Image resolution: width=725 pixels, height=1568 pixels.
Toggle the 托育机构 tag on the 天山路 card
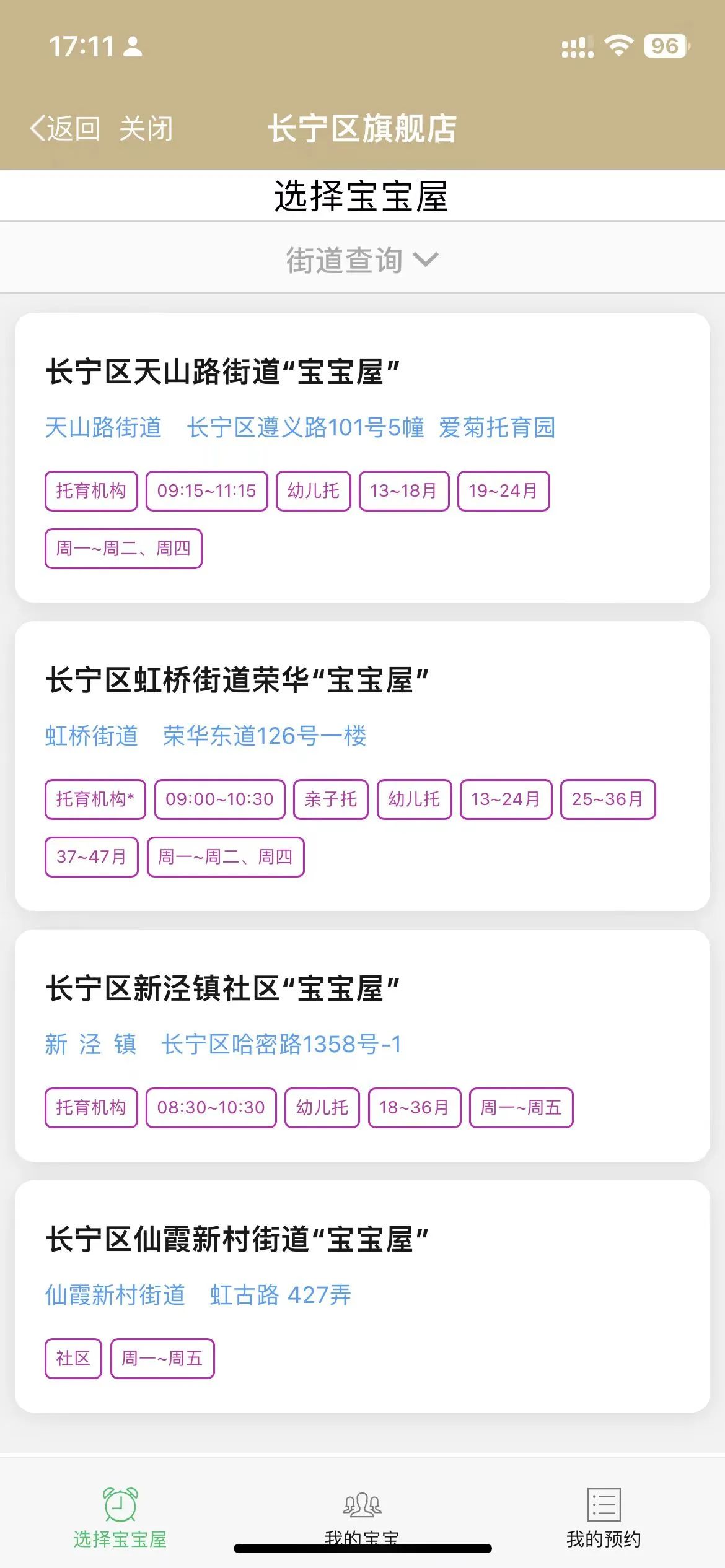90,490
